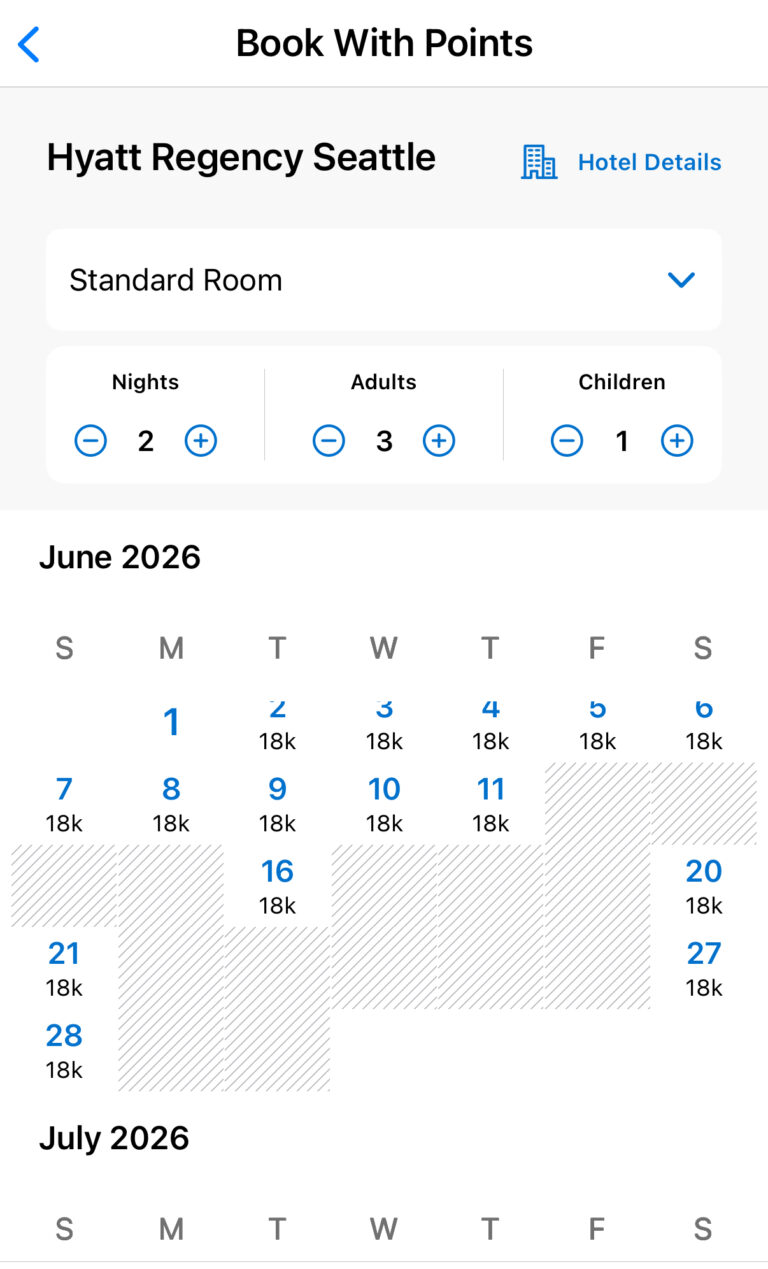Expand room type options for the stay

(384, 280)
